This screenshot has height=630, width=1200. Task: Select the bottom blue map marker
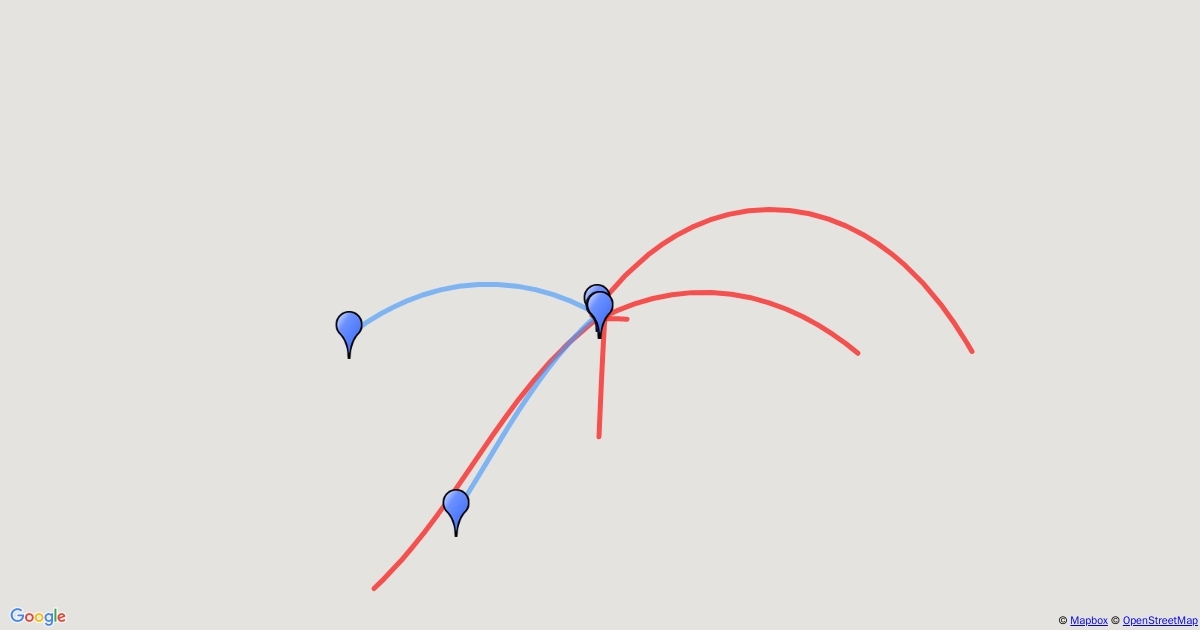click(456, 506)
